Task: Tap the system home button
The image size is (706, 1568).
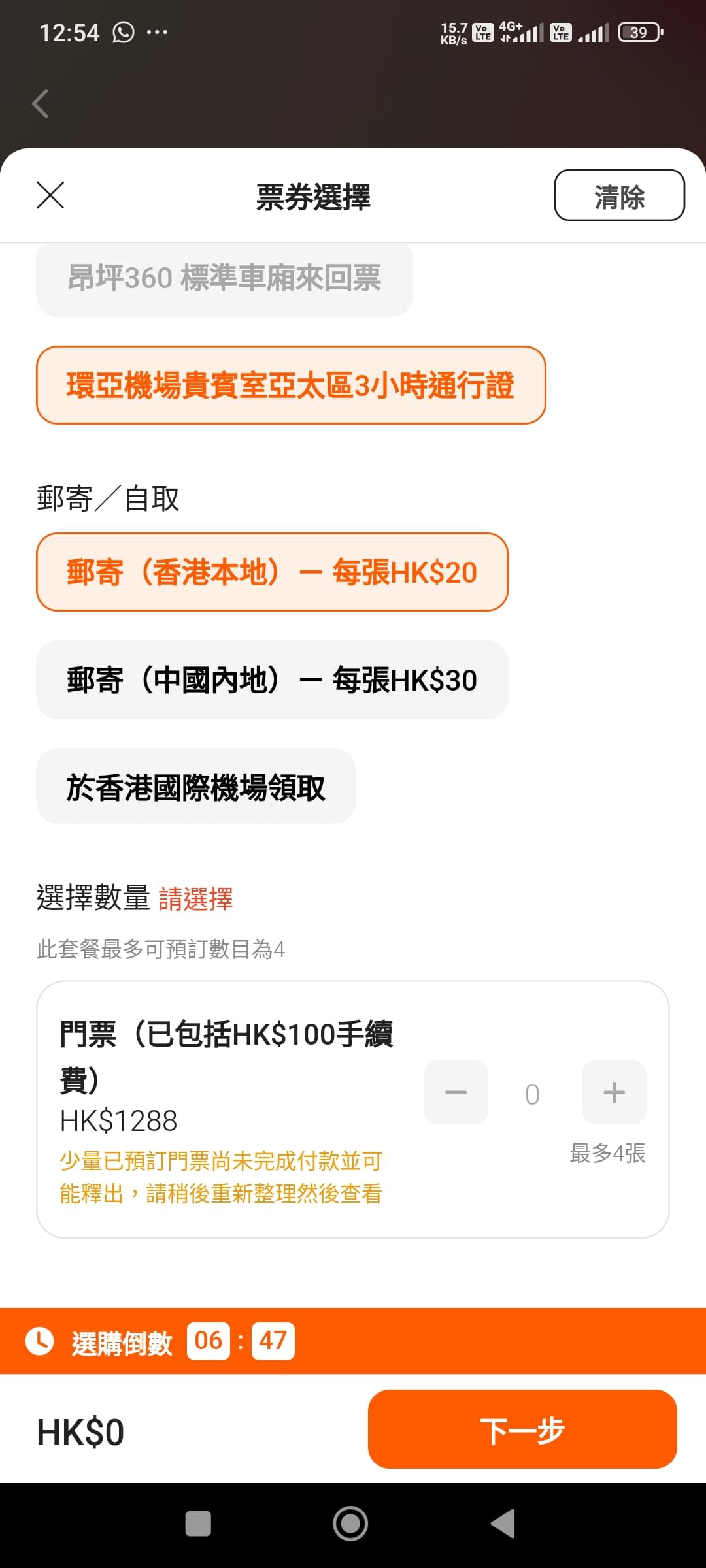Action: point(350,1524)
